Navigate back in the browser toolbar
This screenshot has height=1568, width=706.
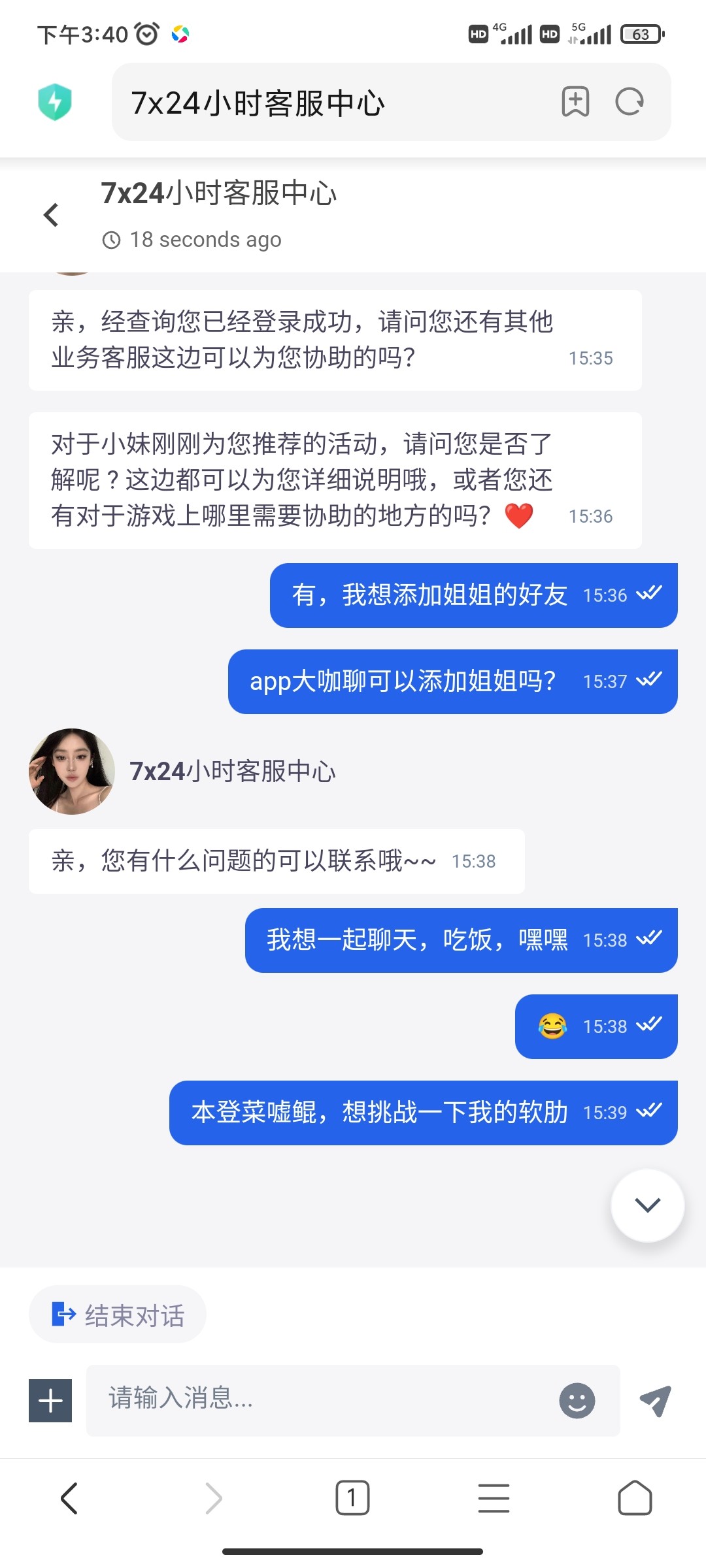point(69,1498)
